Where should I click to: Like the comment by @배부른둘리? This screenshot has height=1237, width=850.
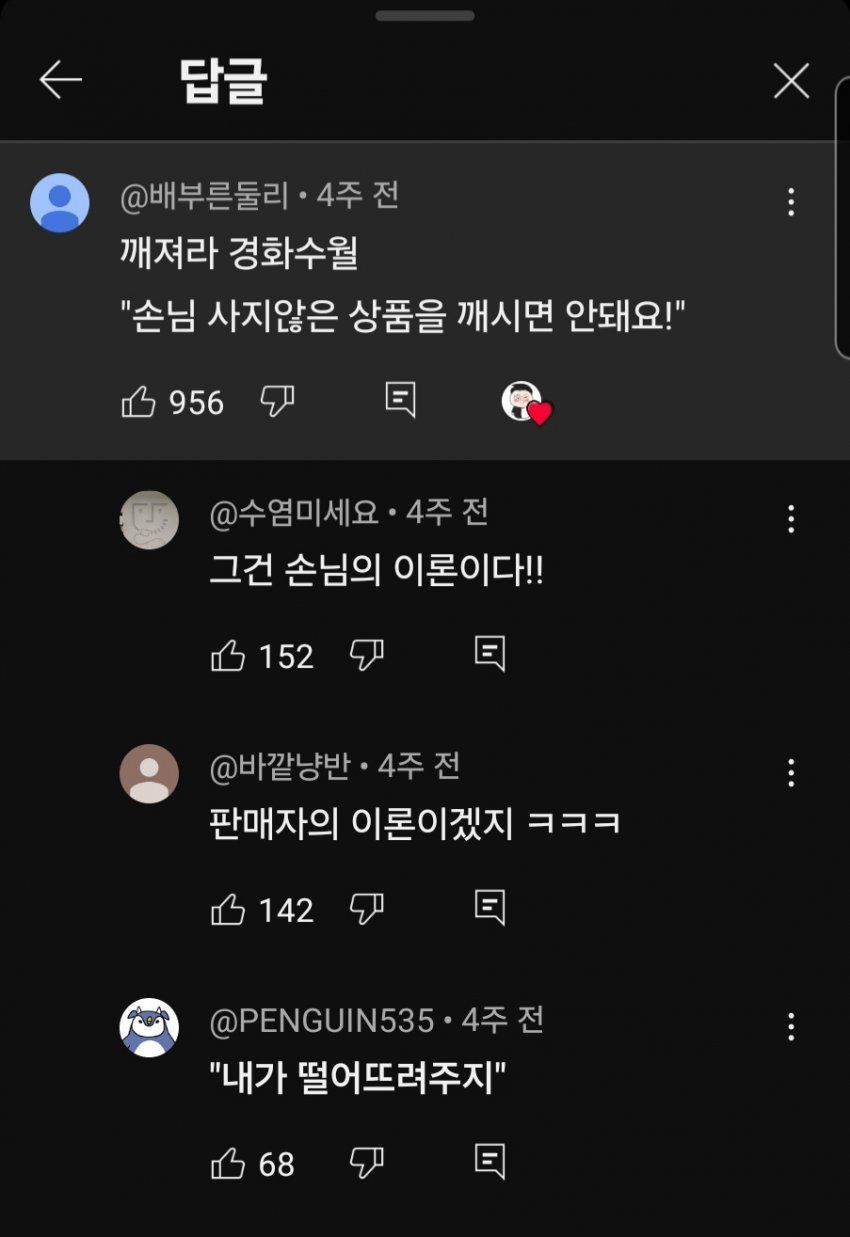click(139, 402)
